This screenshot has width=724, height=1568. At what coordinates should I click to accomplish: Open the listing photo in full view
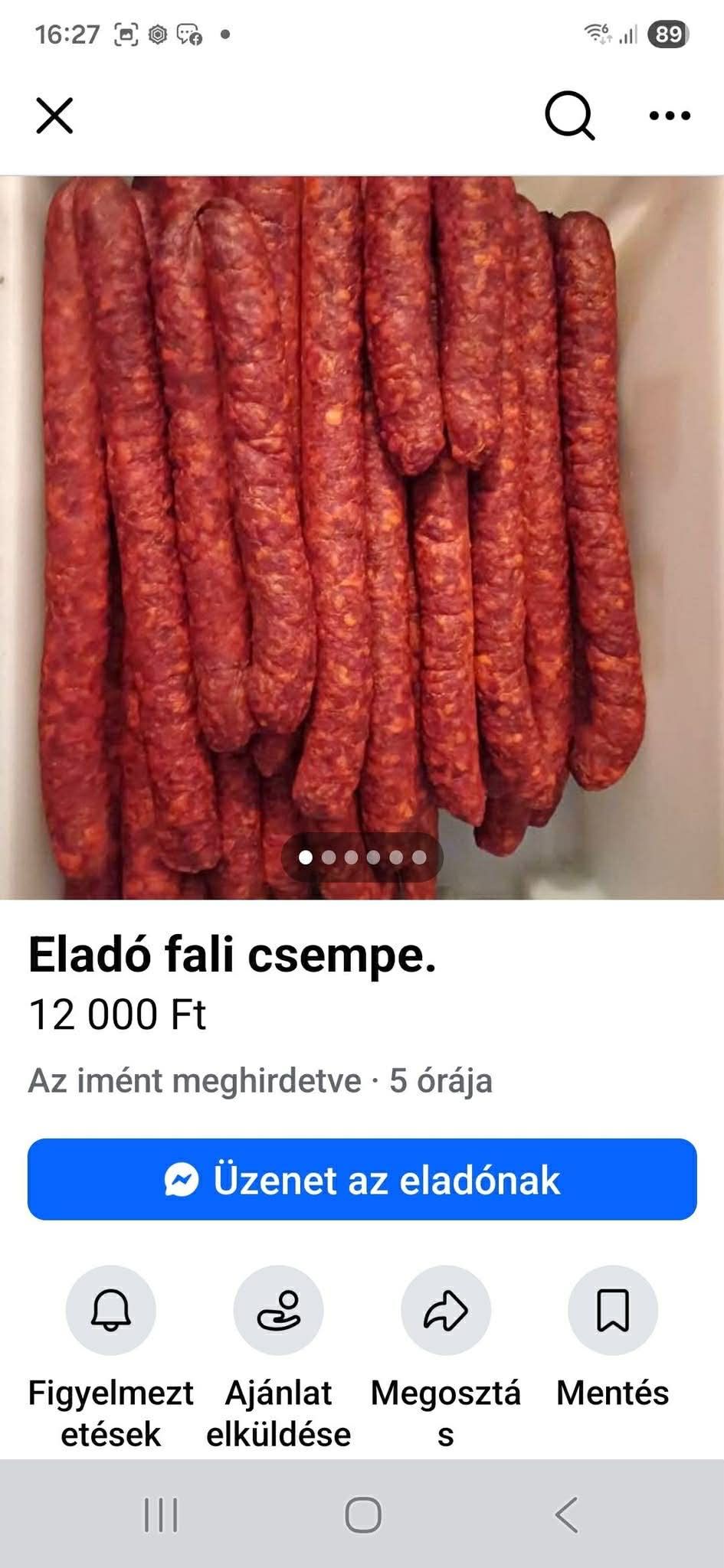[362, 537]
